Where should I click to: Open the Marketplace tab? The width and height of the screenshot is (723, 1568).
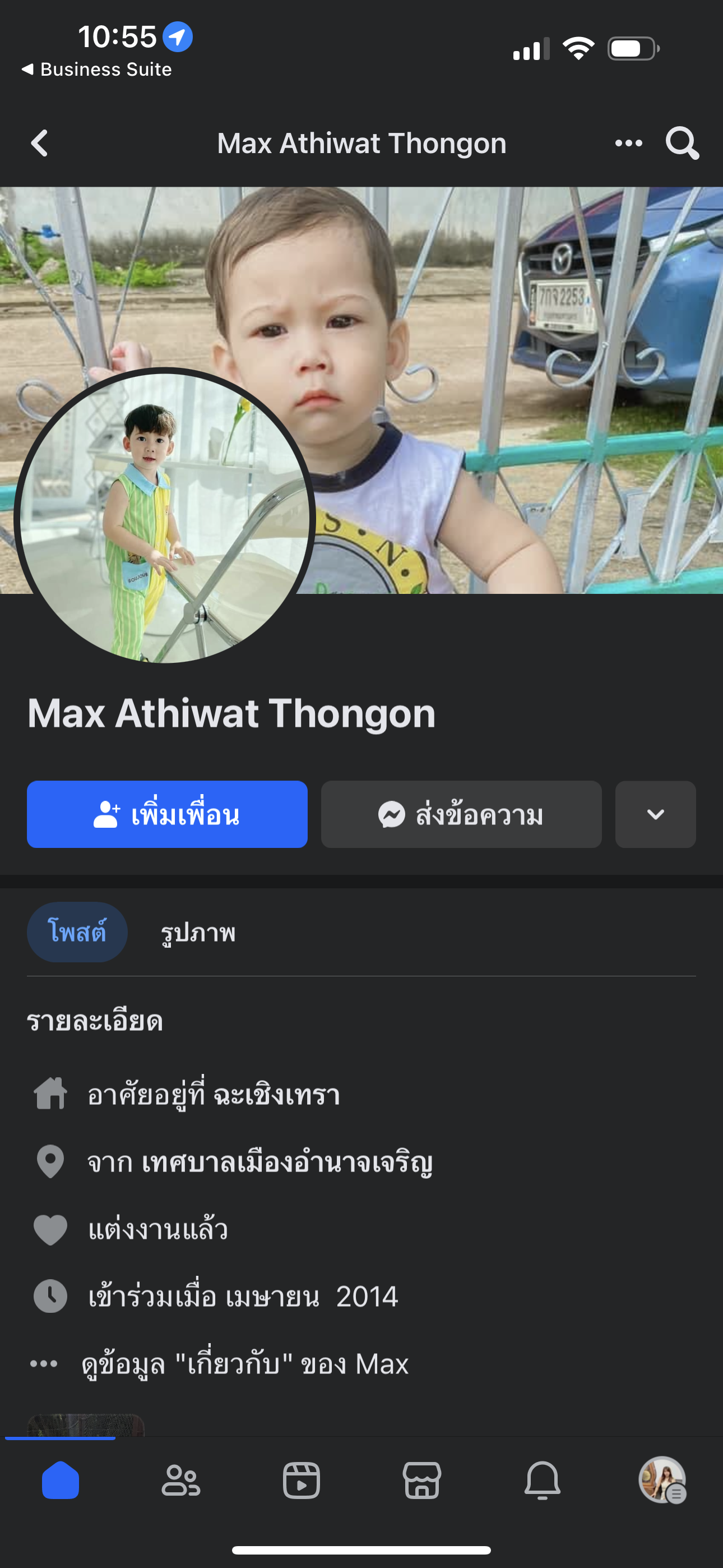click(x=421, y=1480)
